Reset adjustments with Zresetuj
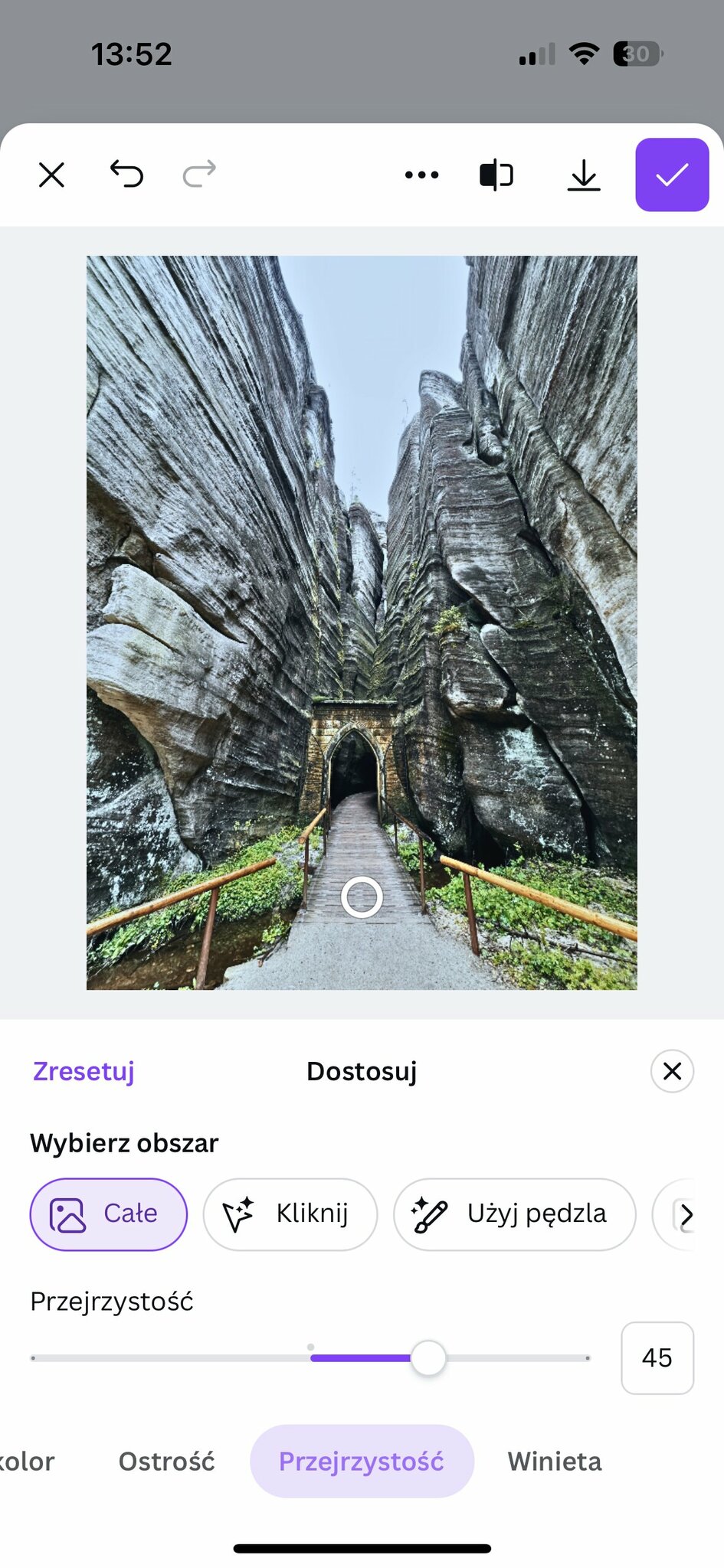The height and width of the screenshot is (1568, 724). coord(84,1070)
